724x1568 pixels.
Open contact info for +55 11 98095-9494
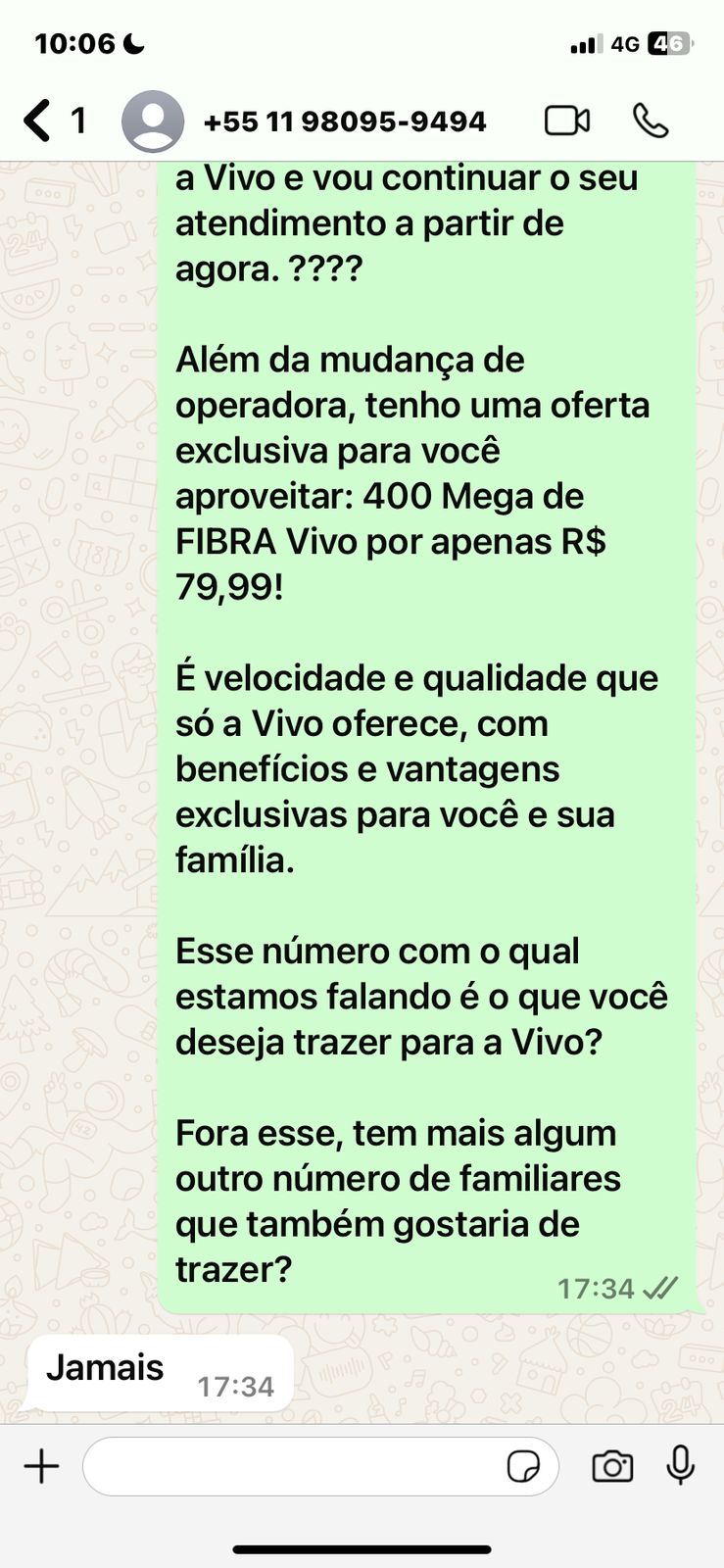pyautogui.click(x=344, y=122)
